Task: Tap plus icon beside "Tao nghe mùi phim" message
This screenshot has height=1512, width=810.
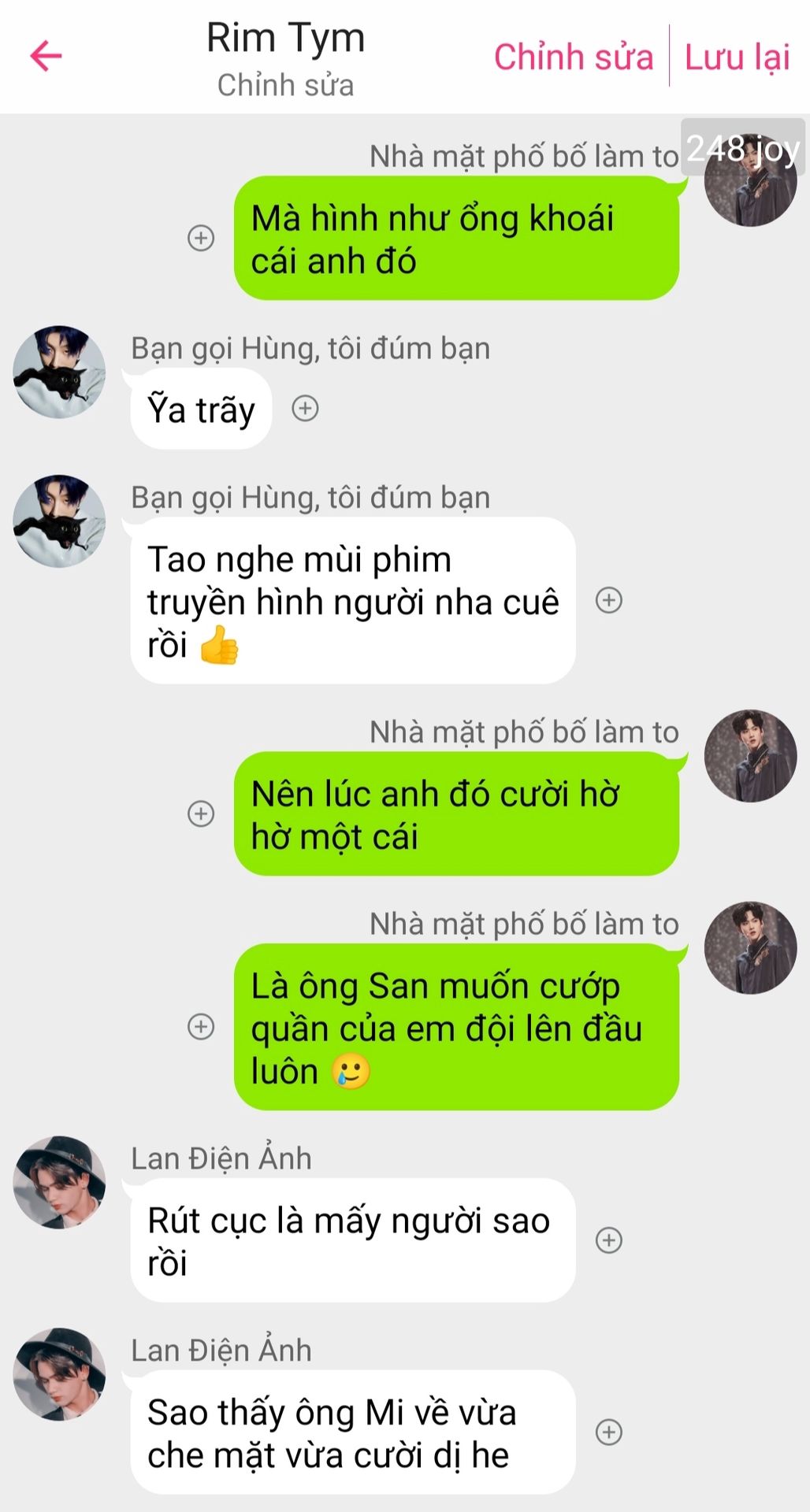Action: [x=608, y=600]
